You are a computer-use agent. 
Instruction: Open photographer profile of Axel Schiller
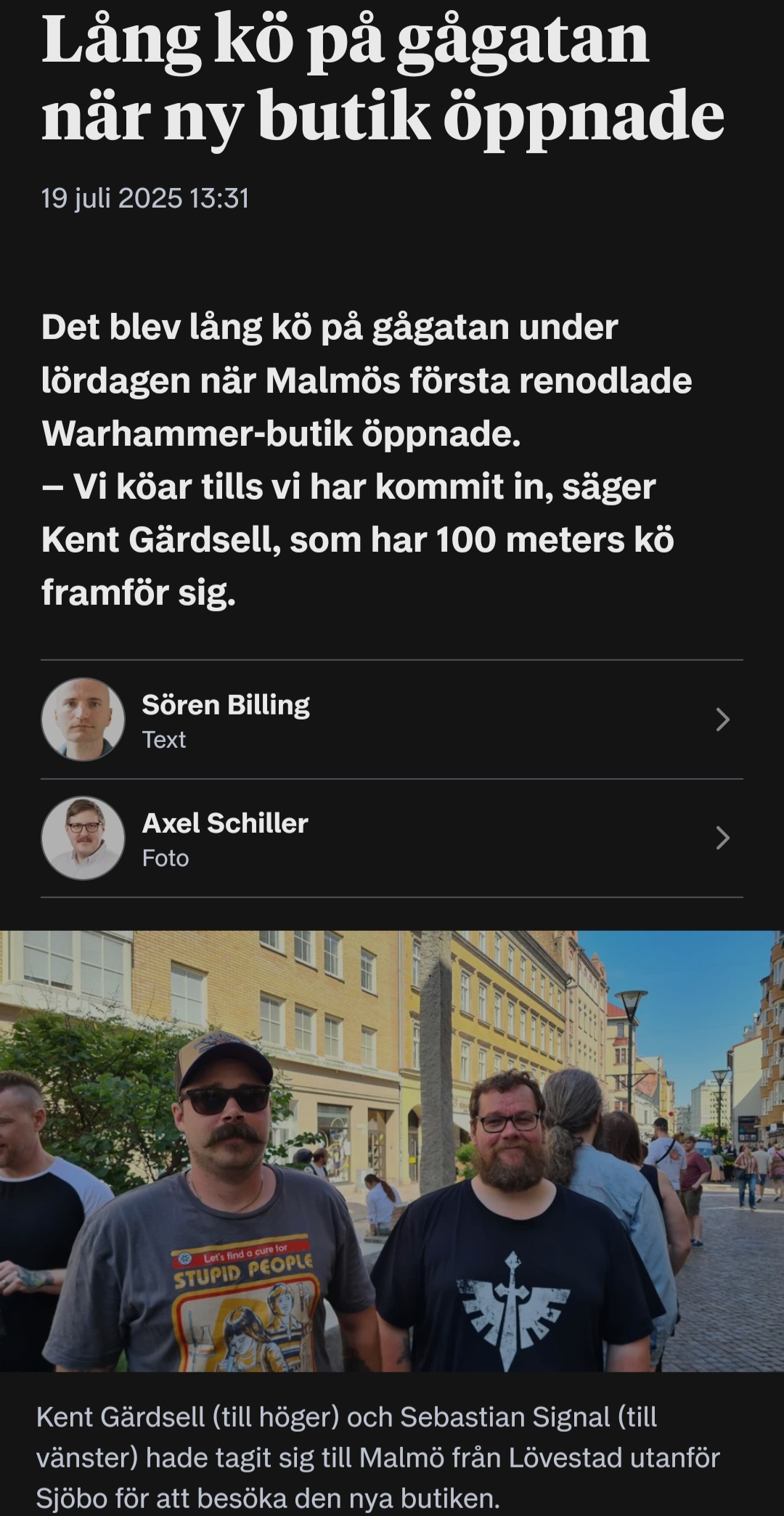[392, 839]
